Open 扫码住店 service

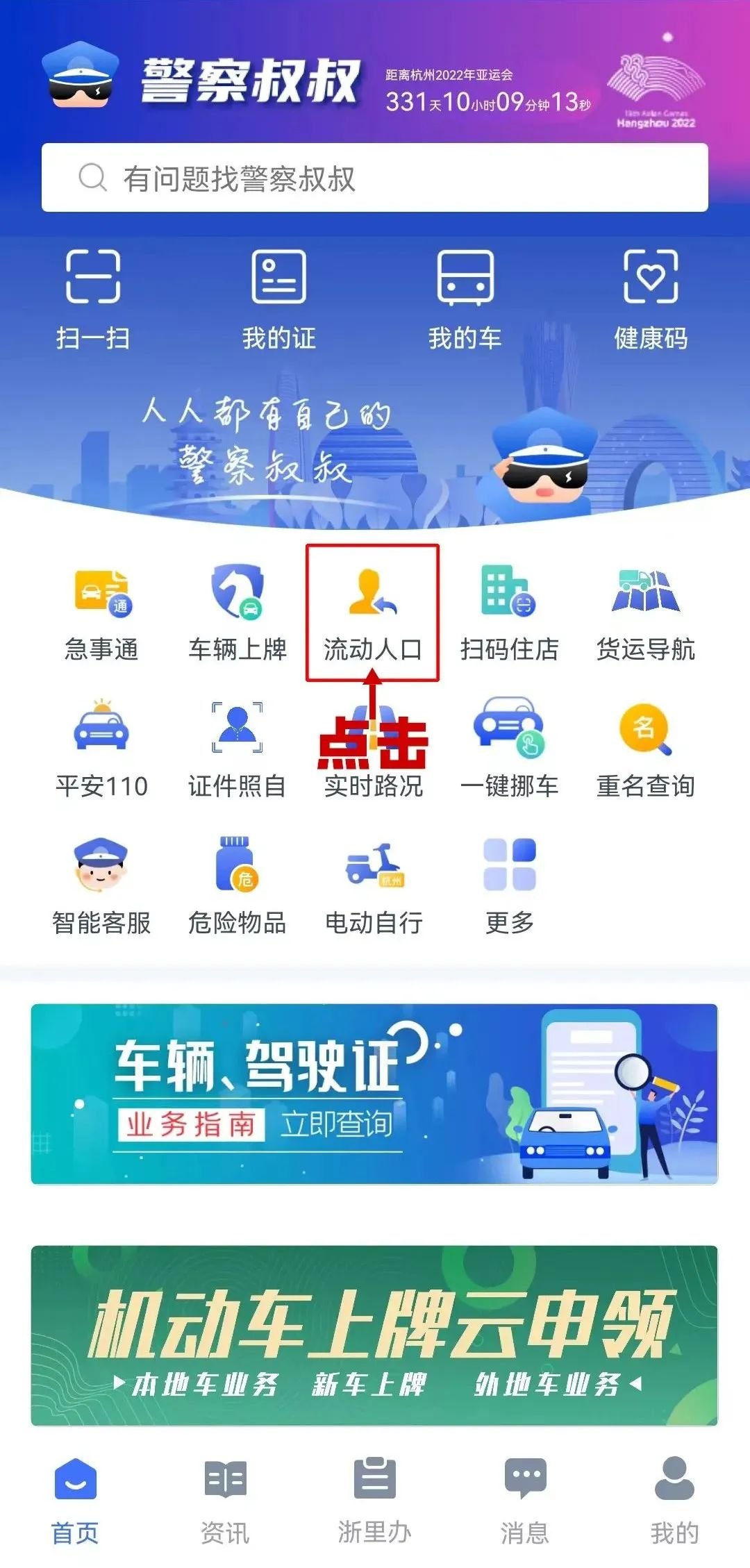click(x=509, y=612)
